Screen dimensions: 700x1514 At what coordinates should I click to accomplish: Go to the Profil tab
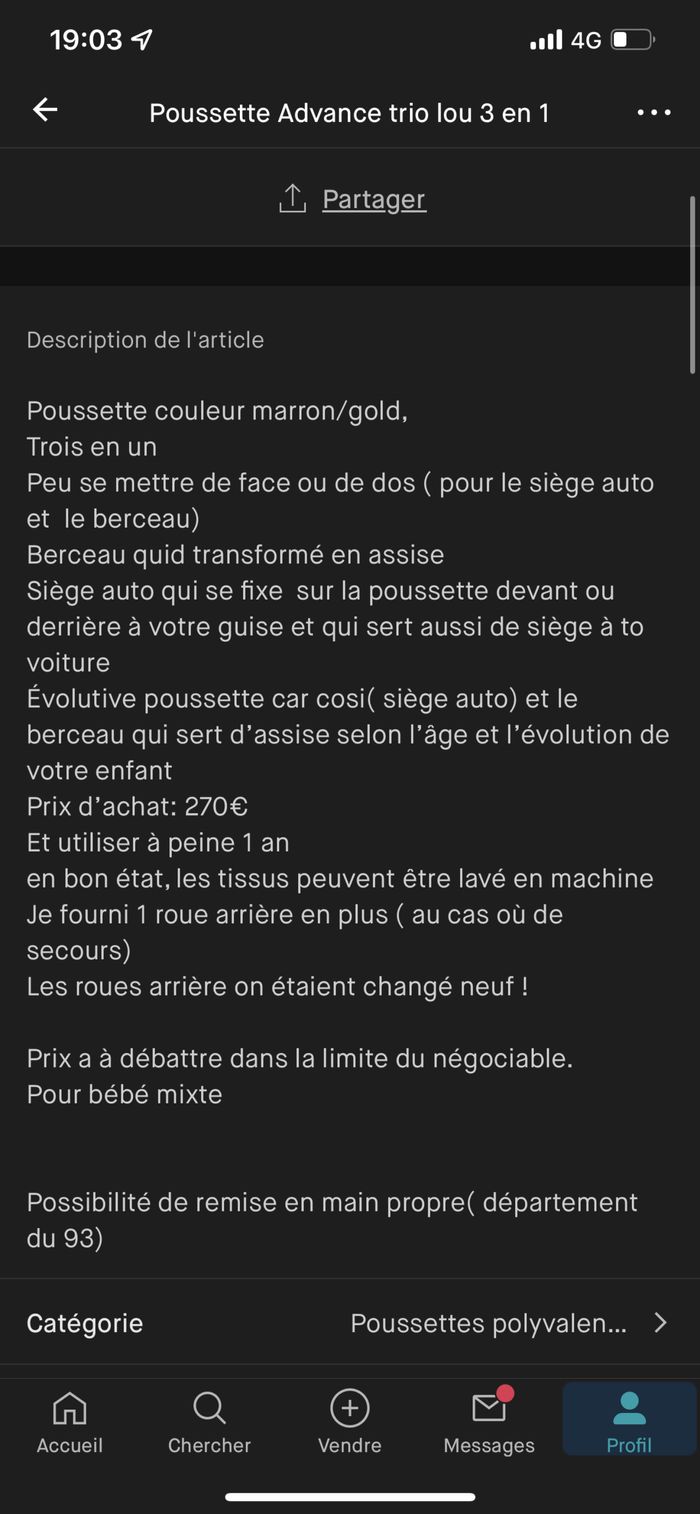(629, 1421)
